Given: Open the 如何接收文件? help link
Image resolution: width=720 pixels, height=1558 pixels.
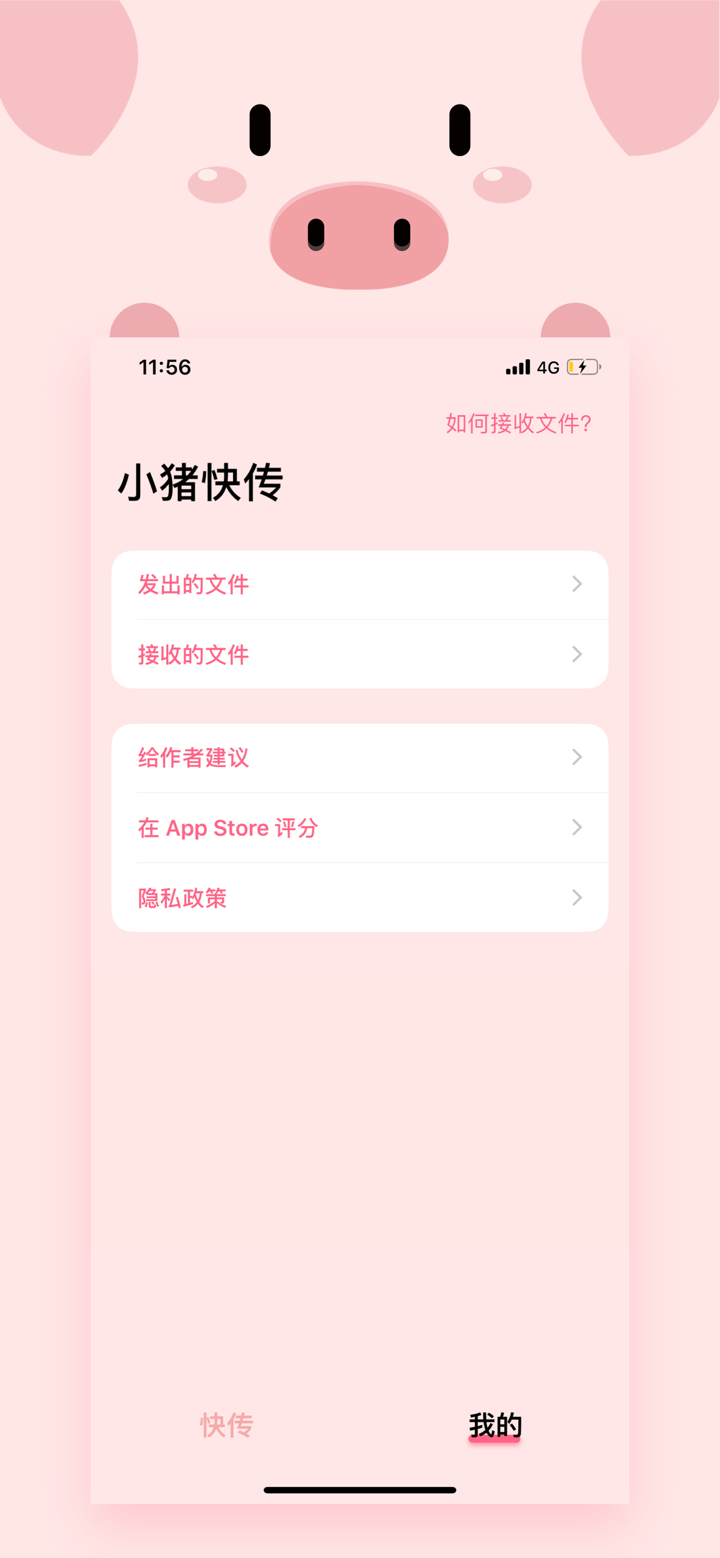Looking at the screenshot, I should click(518, 424).
